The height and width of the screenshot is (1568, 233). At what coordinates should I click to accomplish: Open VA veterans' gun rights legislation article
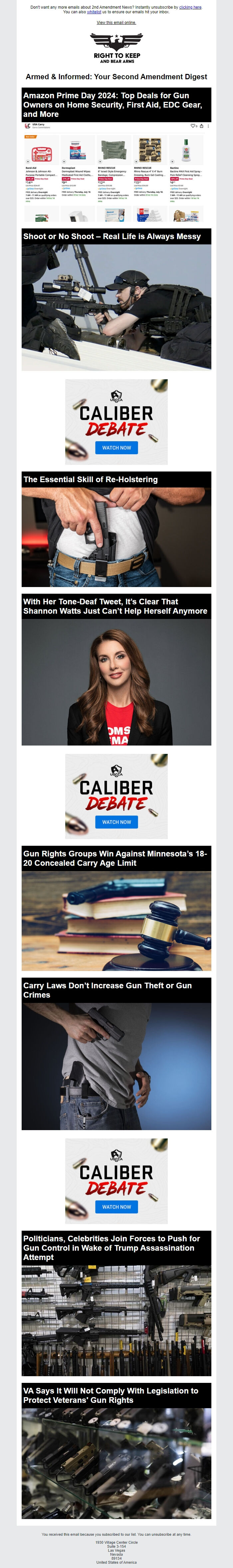(111, 1395)
